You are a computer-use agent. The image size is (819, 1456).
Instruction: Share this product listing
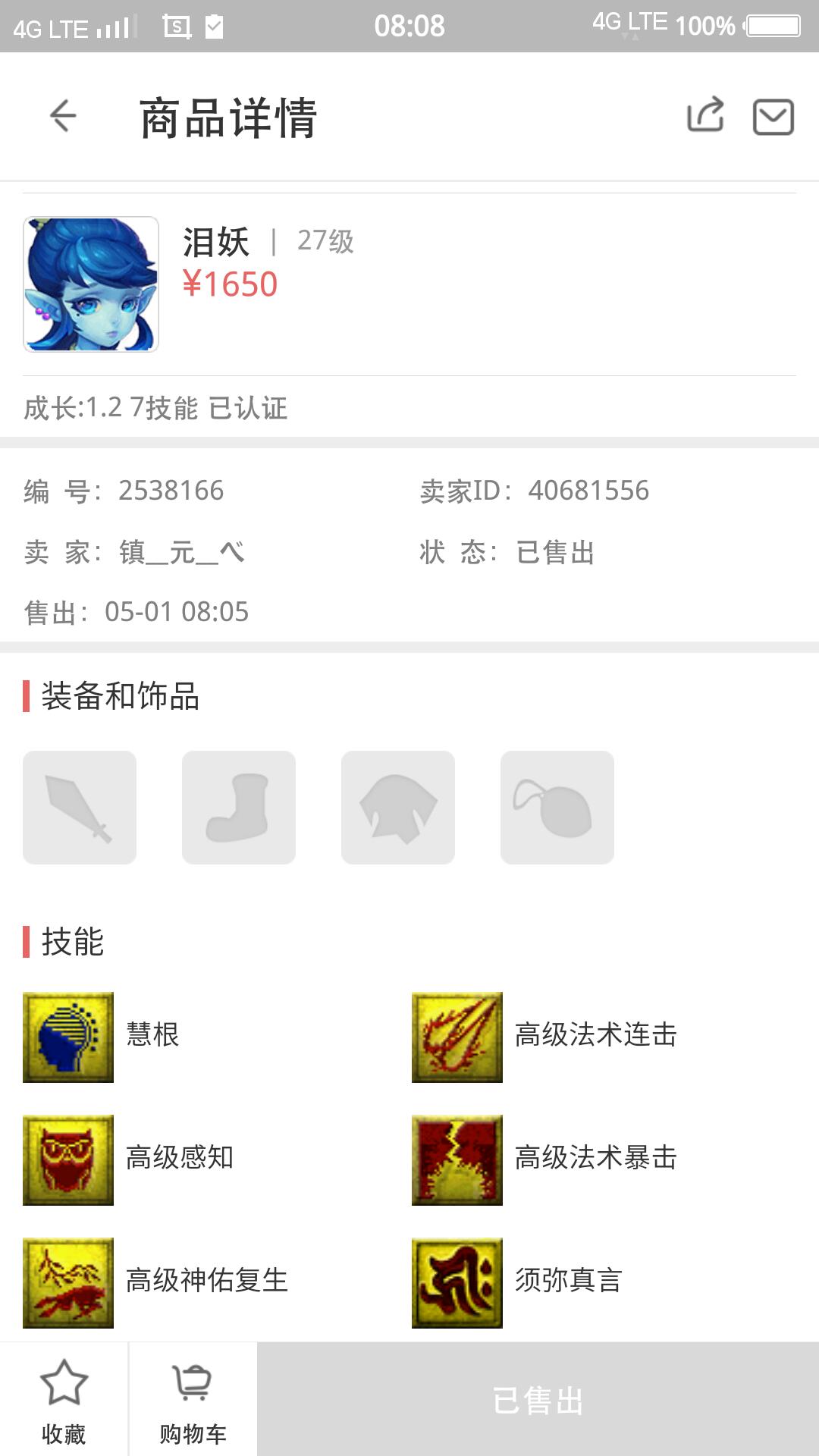pos(705,117)
